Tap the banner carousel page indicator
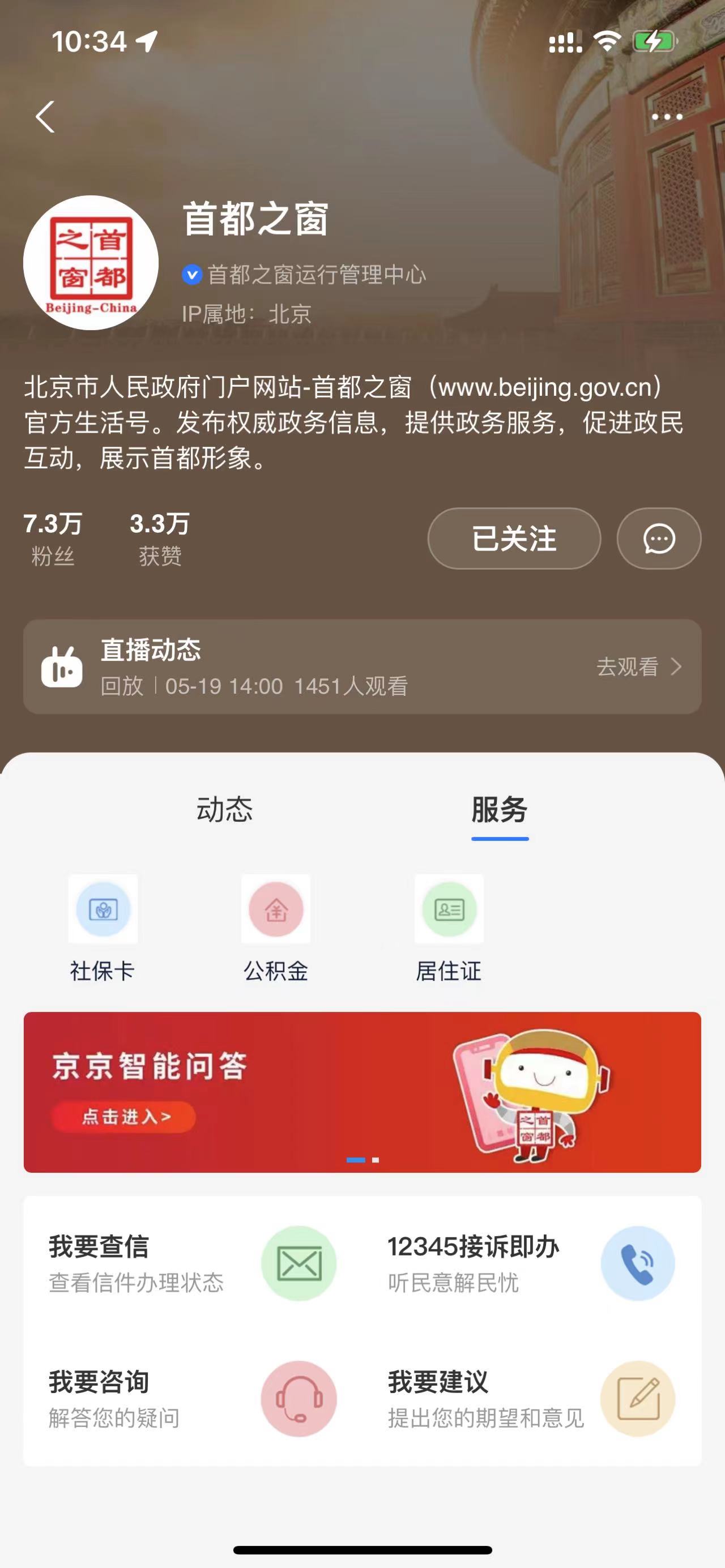 (x=362, y=1160)
